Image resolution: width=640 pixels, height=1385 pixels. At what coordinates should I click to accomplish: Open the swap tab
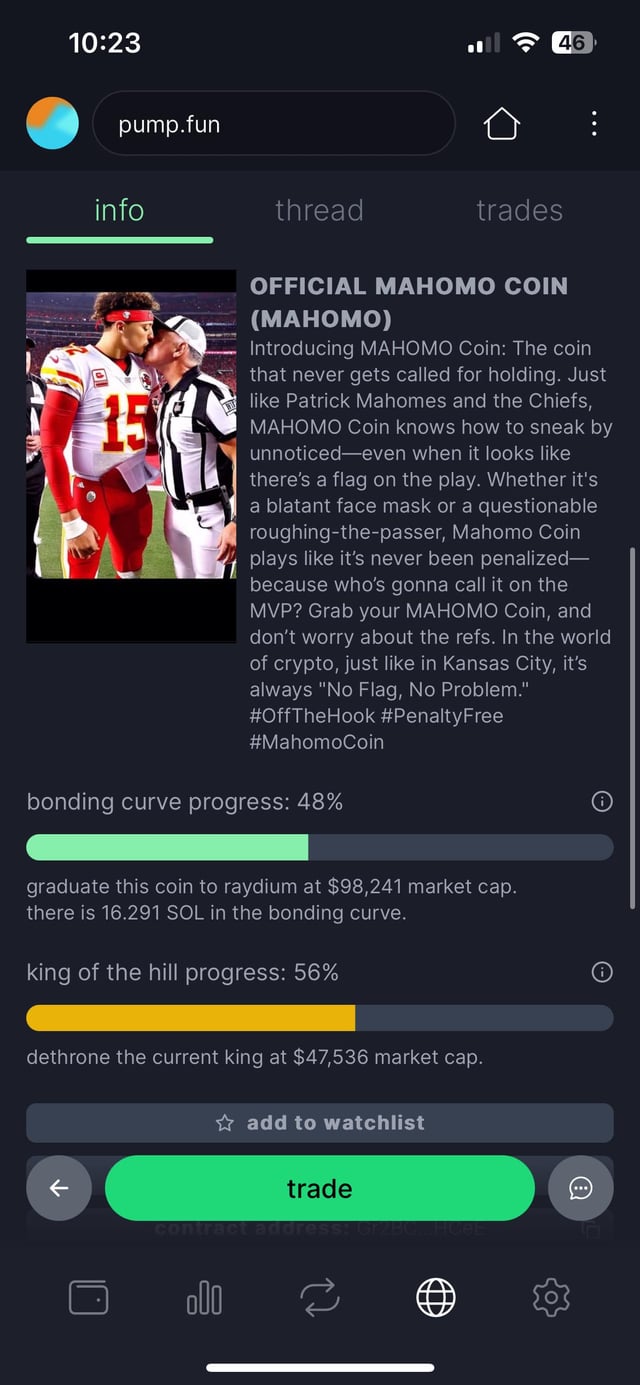point(320,1298)
